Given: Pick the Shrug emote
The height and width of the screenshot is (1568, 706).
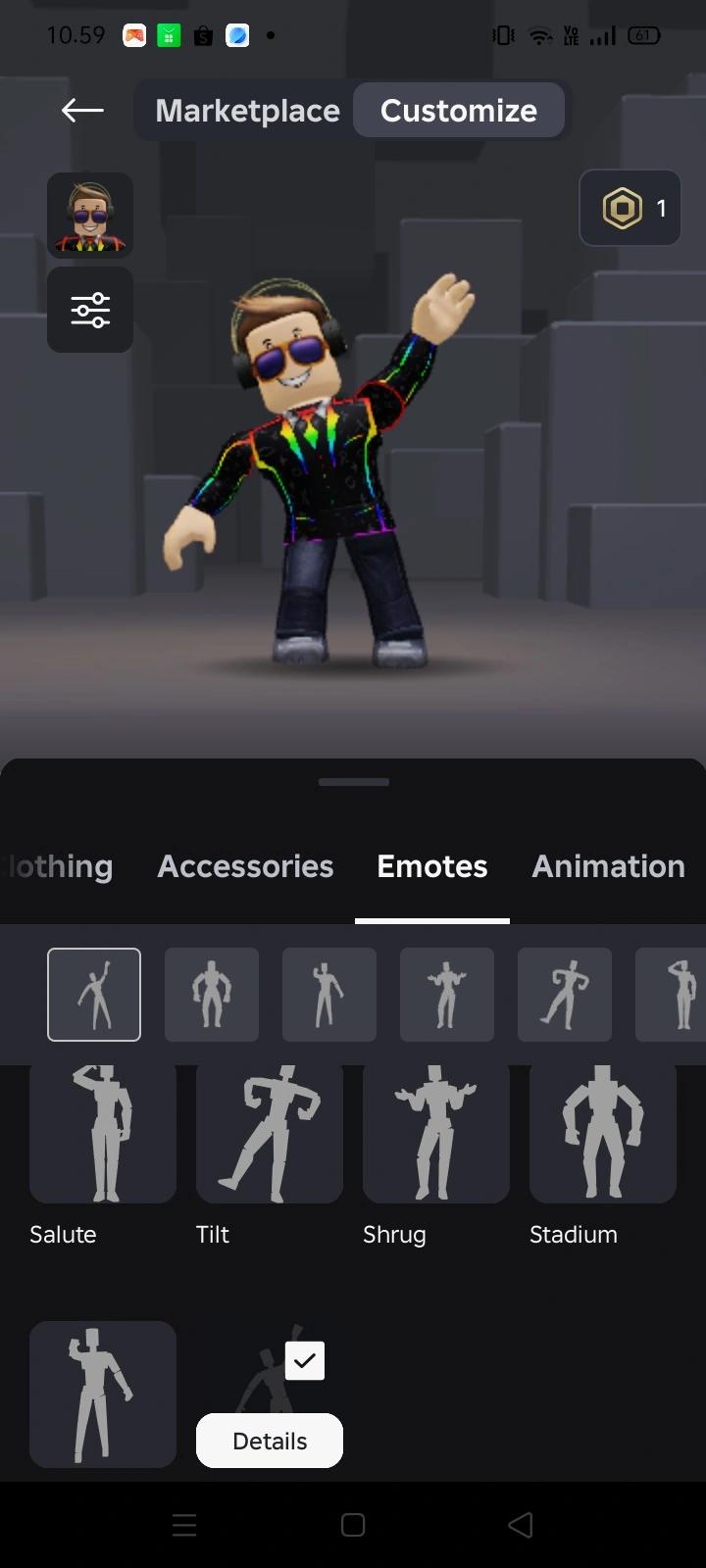Looking at the screenshot, I should (436, 1137).
